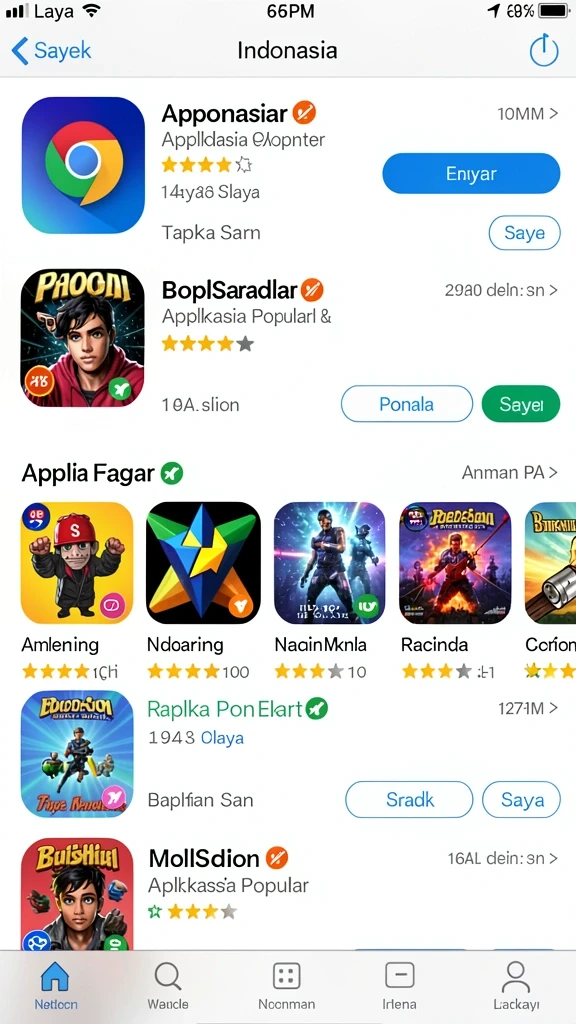Switch to the Wancle search tab

tap(168, 985)
